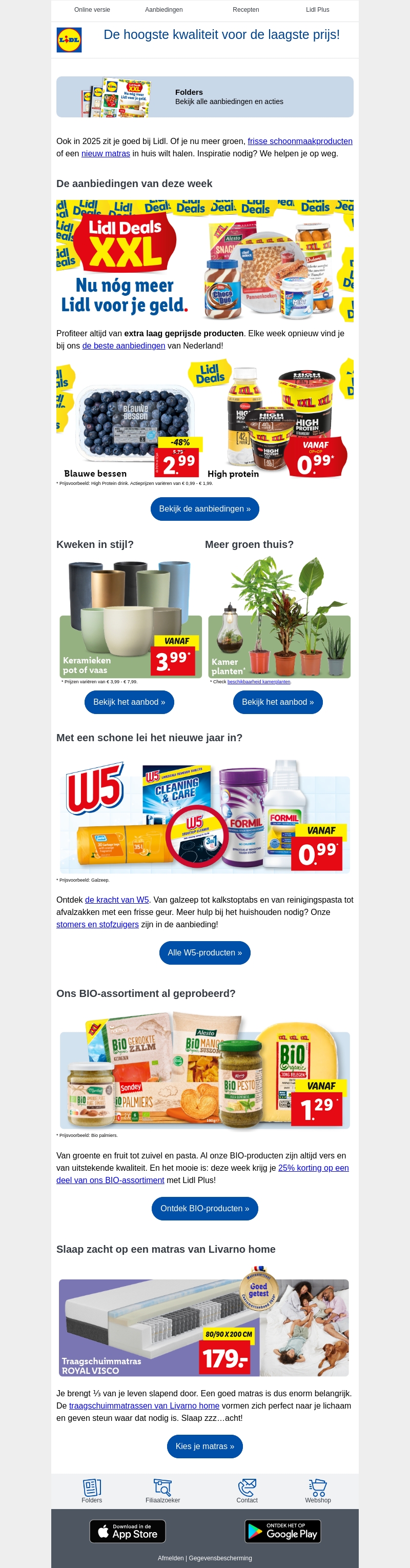Screen dimensions: 410x1568
Task: Tap Ontdek BIO-producten button
Action: pos(204,1208)
